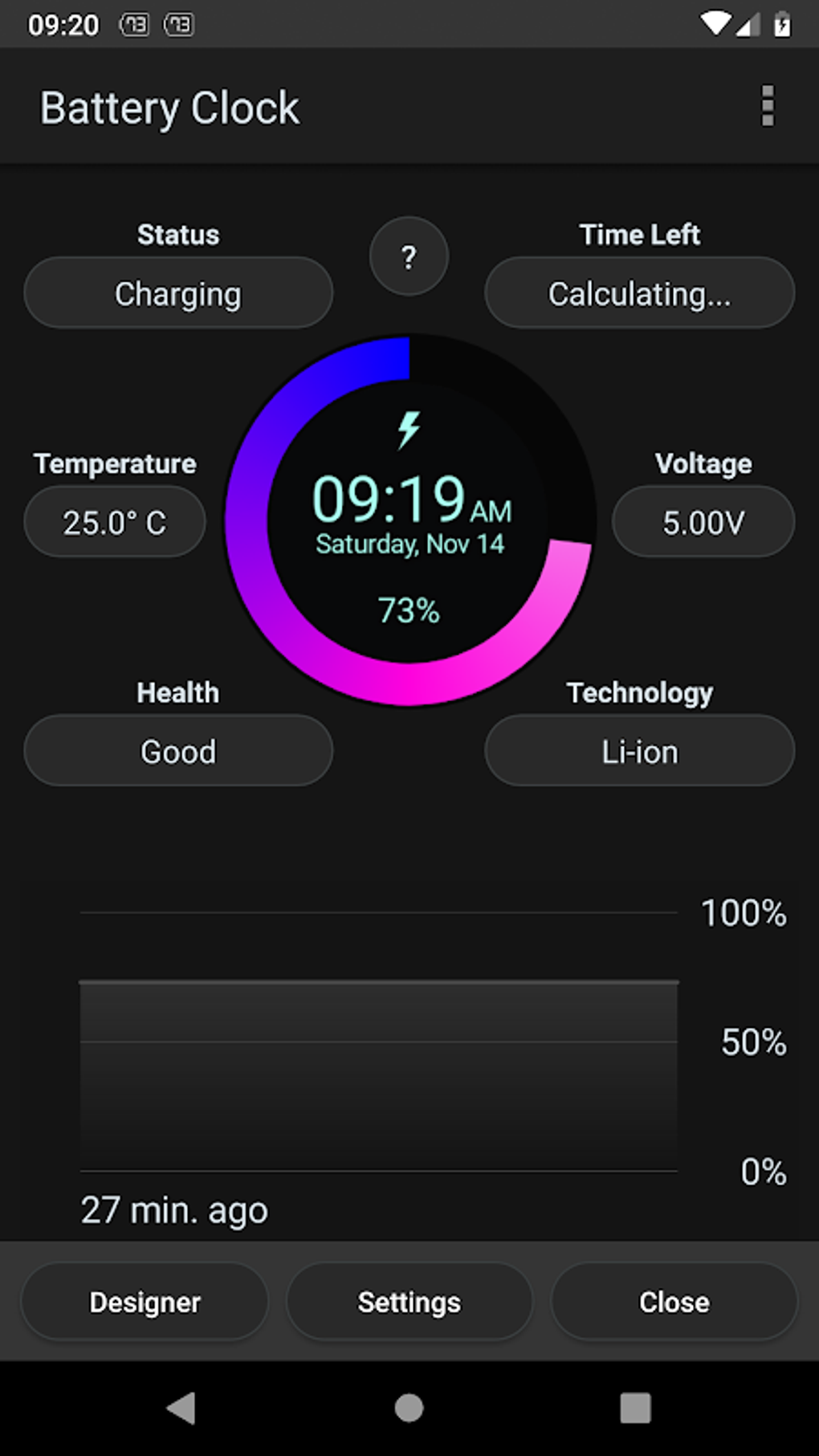The height and width of the screenshot is (1456, 819).
Task: Expand the Time Left Calculating field
Action: [x=639, y=292]
